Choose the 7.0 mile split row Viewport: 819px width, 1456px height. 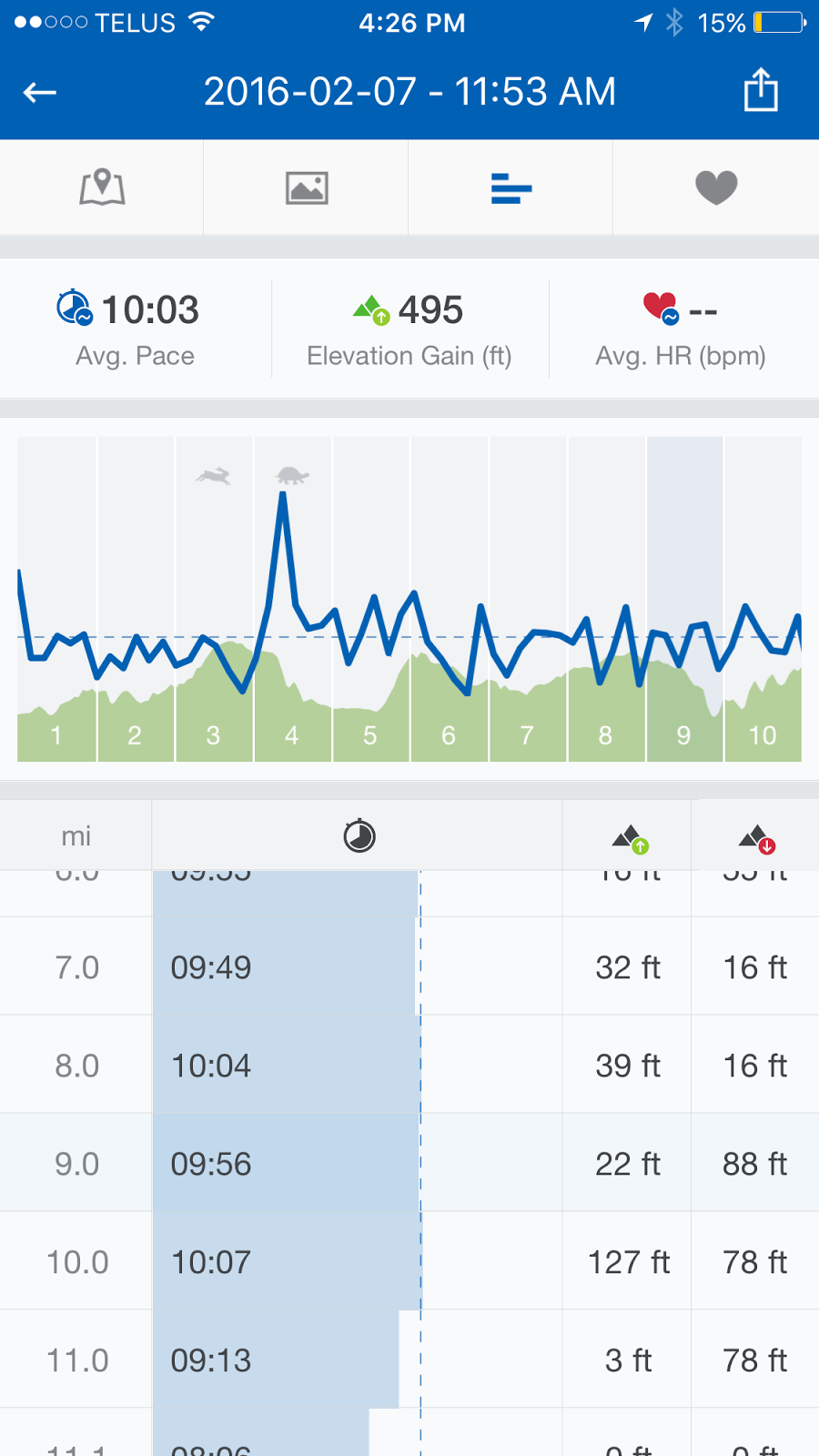click(409, 966)
